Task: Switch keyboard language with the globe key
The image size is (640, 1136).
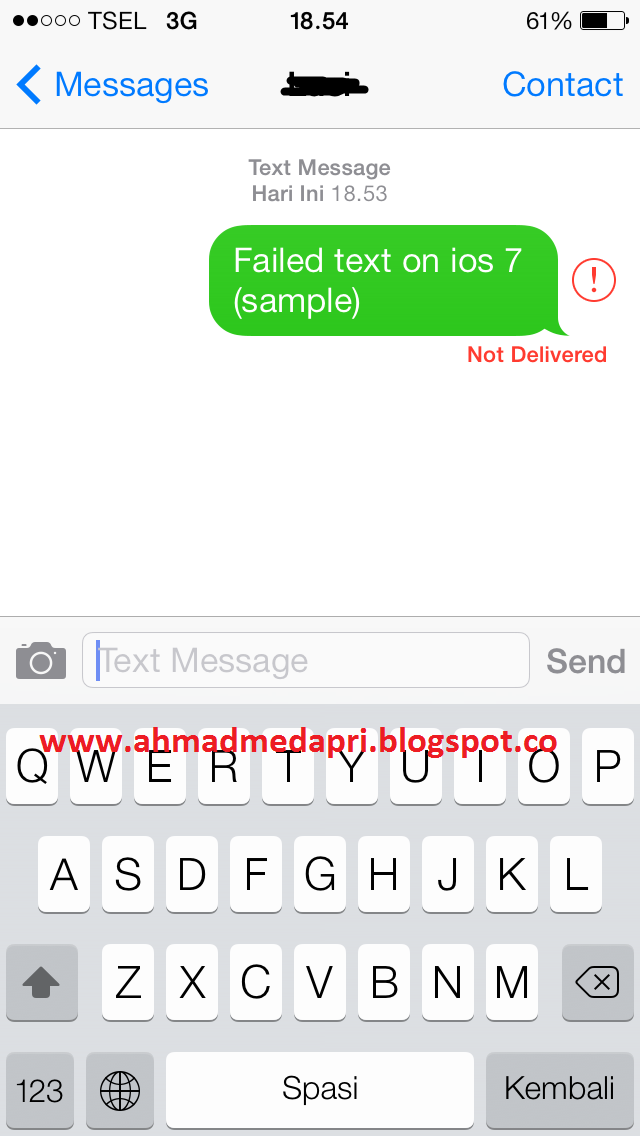Action: pyautogui.click(x=120, y=1090)
